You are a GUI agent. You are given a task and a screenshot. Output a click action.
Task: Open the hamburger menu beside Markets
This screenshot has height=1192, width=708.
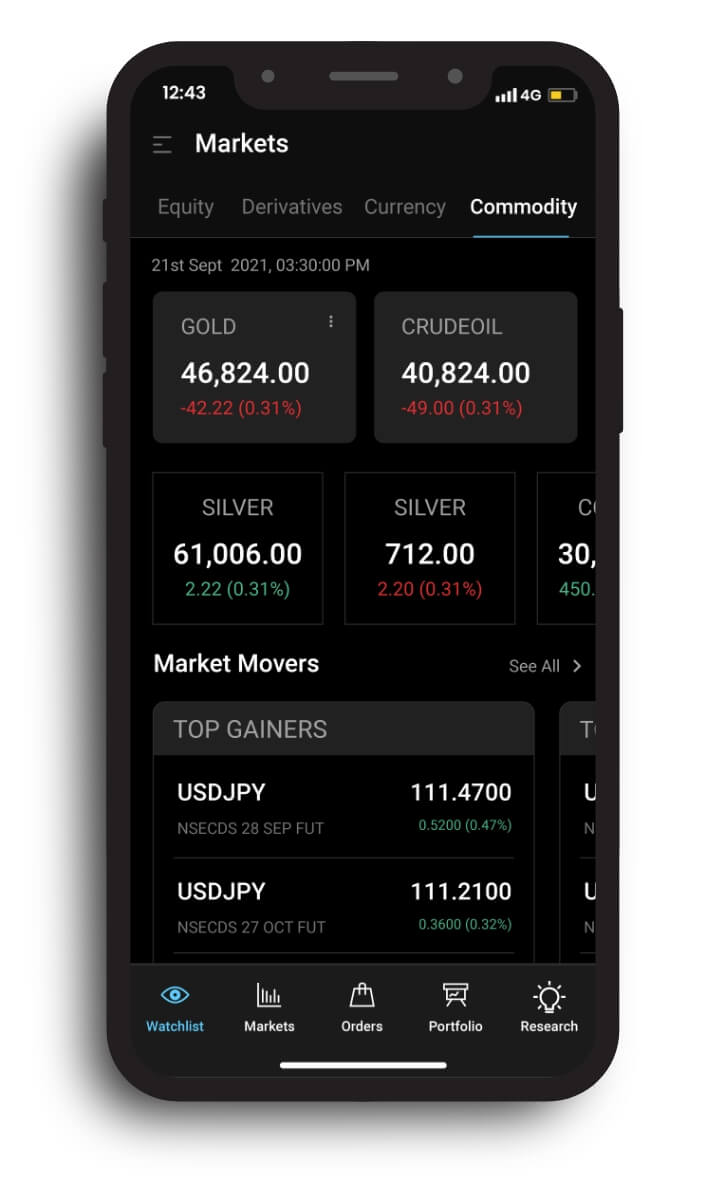[x=162, y=144]
